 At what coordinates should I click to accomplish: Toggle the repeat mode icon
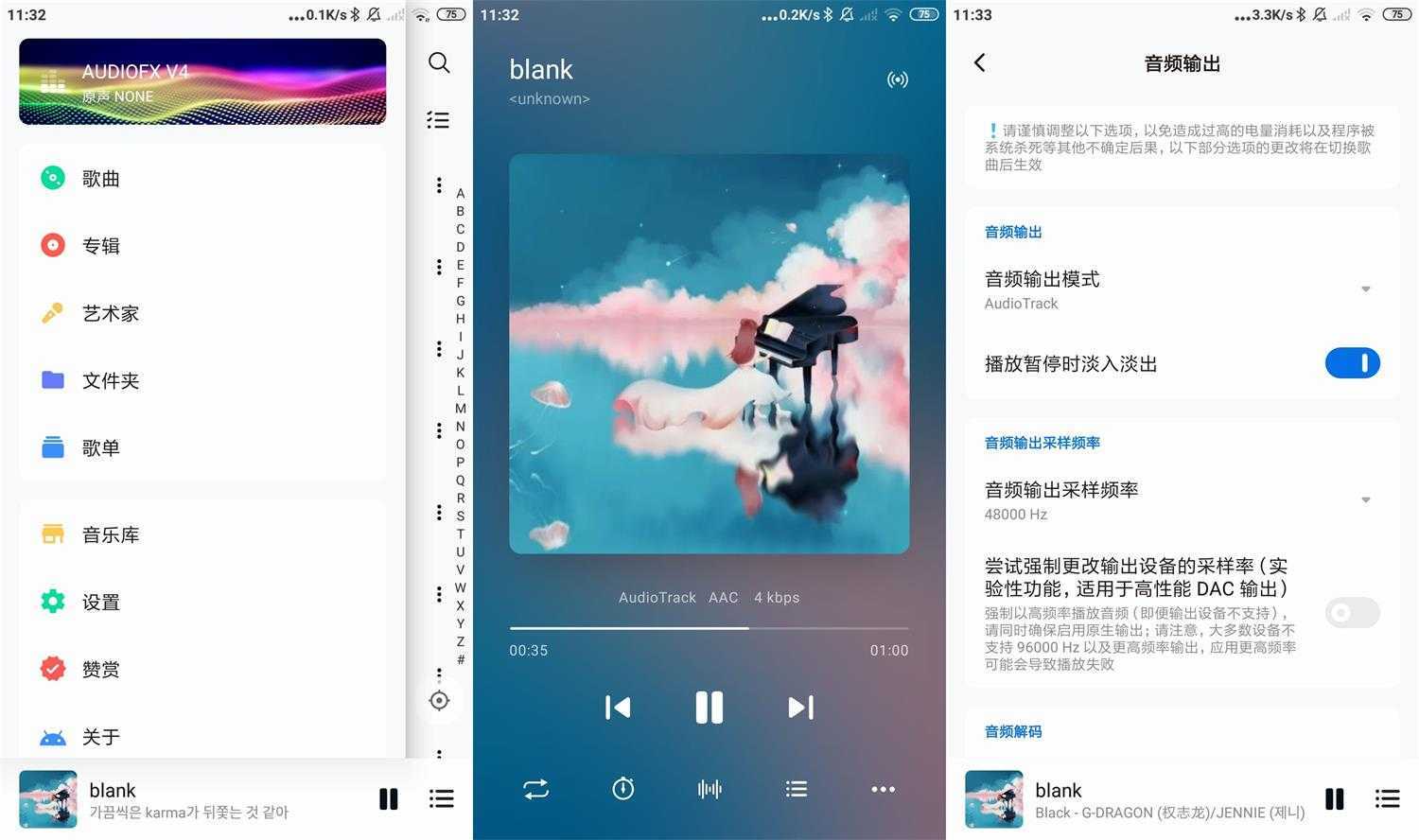(535, 789)
